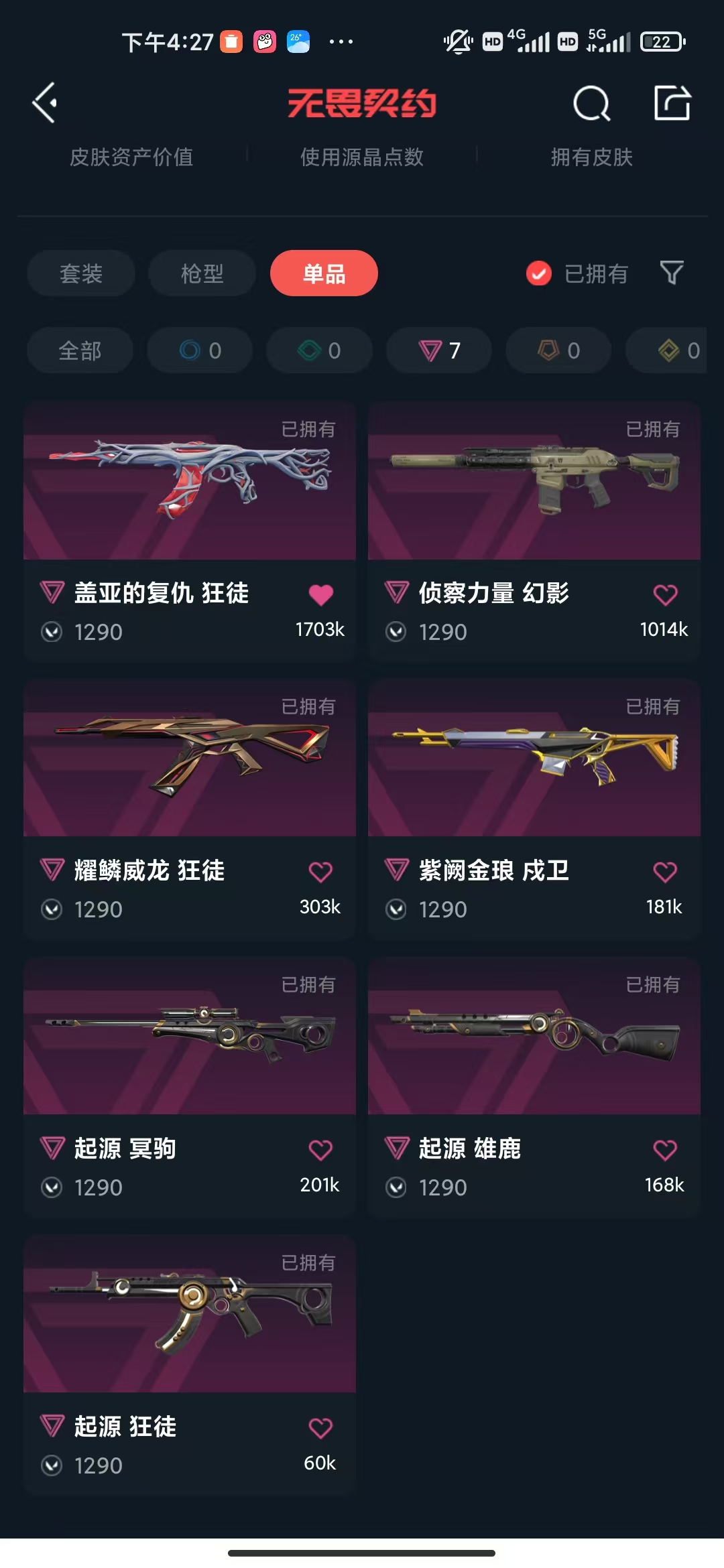Like the 紫阙金琅 戍卫 skin

click(x=665, y=872)
